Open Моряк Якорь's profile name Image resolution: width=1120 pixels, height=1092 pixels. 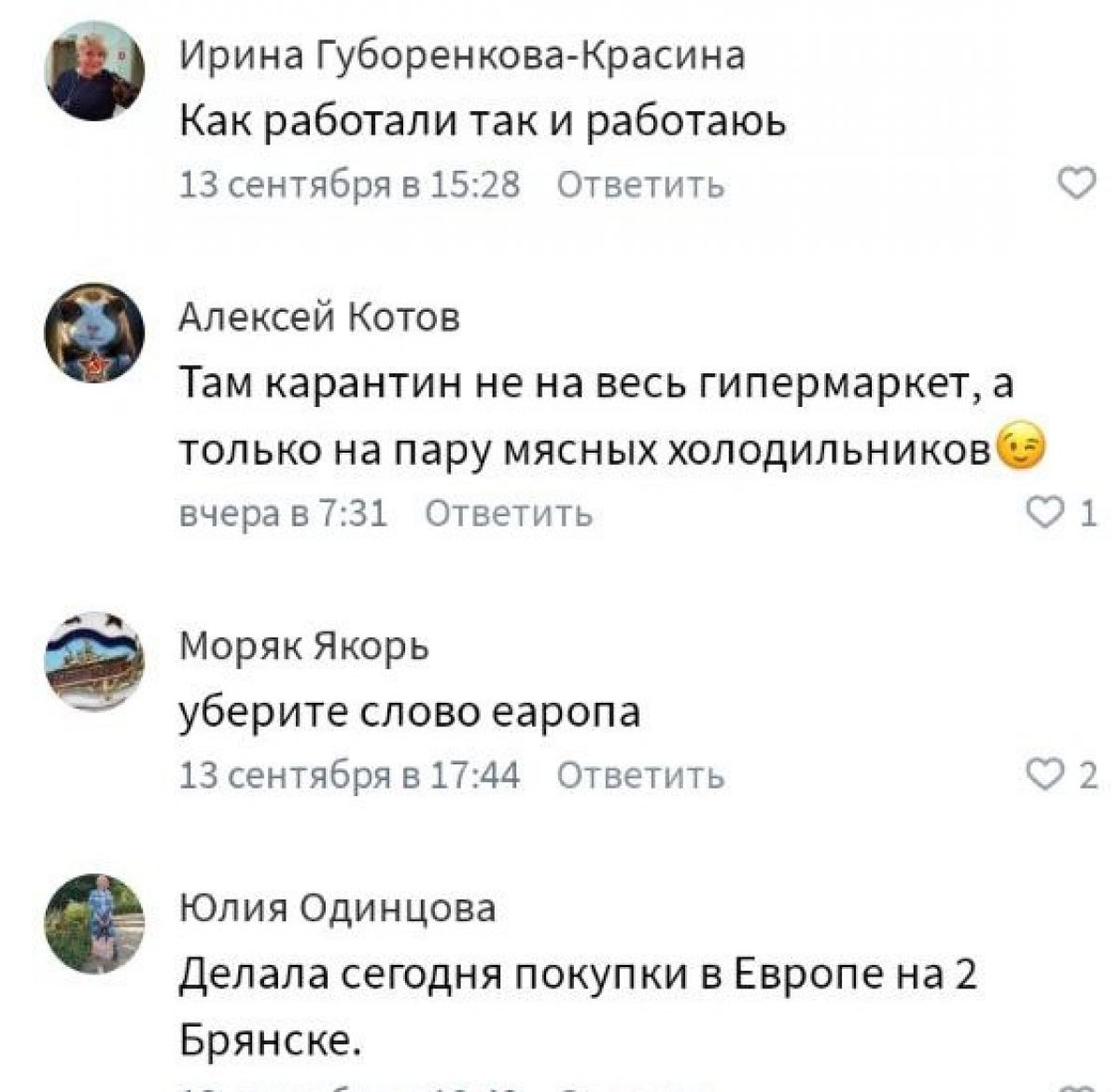(303, 646)
